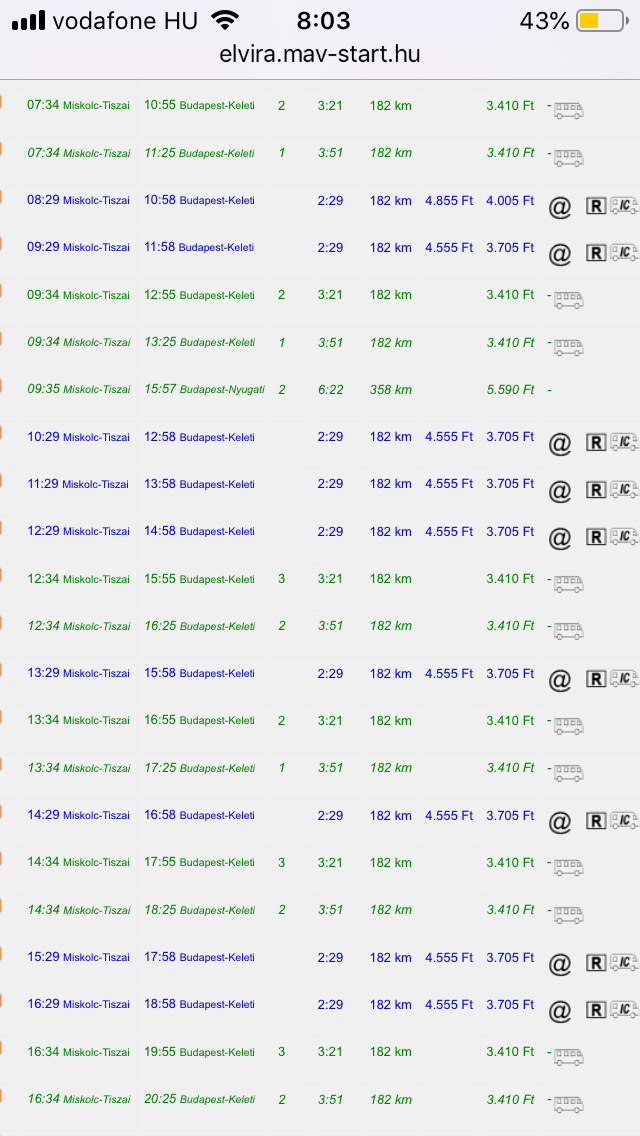Image resolution: width=640 pixels, height=1136 pixels.
Task: Open the 12:34 train arriving 15:55
Action: 78,579
